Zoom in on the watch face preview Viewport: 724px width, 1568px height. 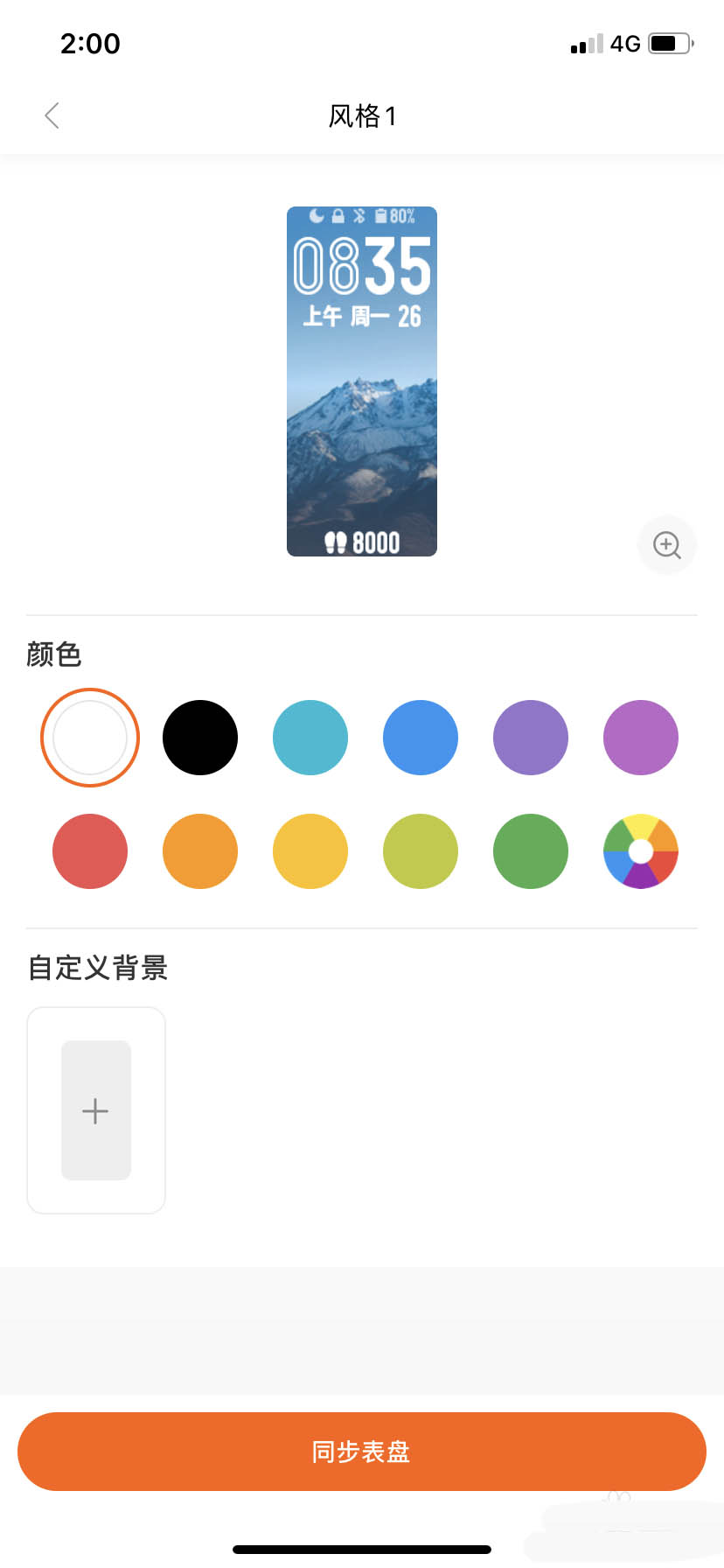click(x=667, y=544)
